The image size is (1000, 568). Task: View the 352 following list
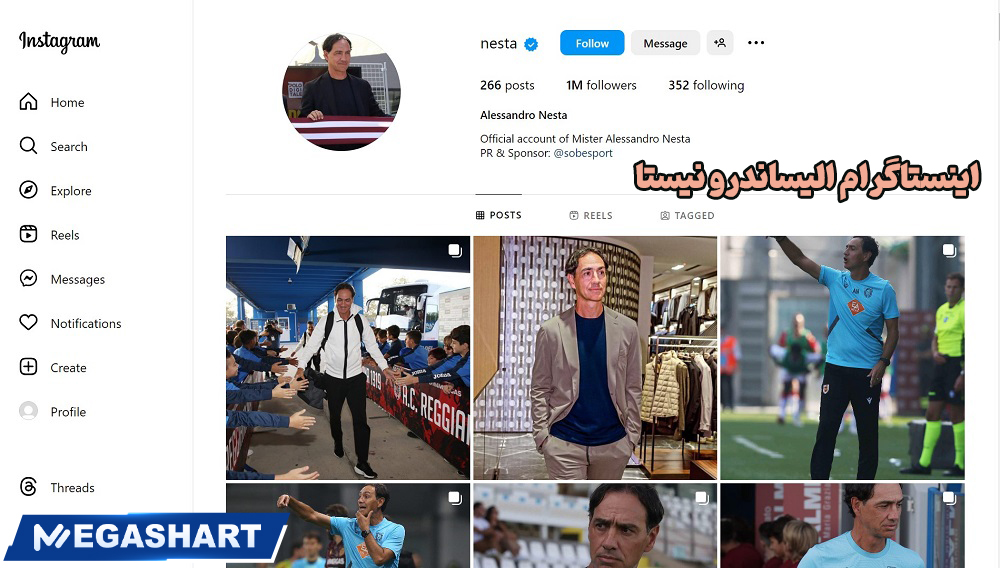tap(706, 85)
